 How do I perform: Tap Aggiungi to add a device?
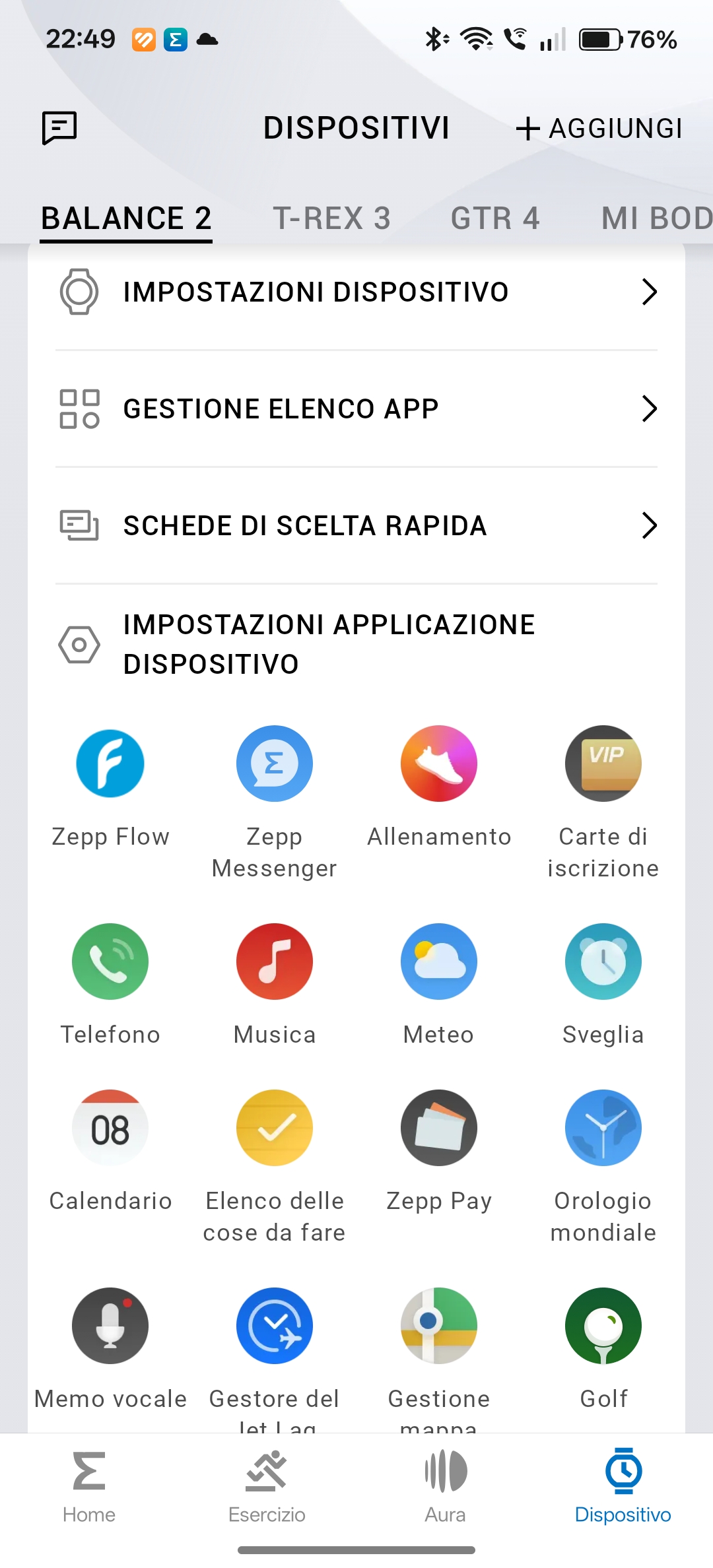pos(599,128)
